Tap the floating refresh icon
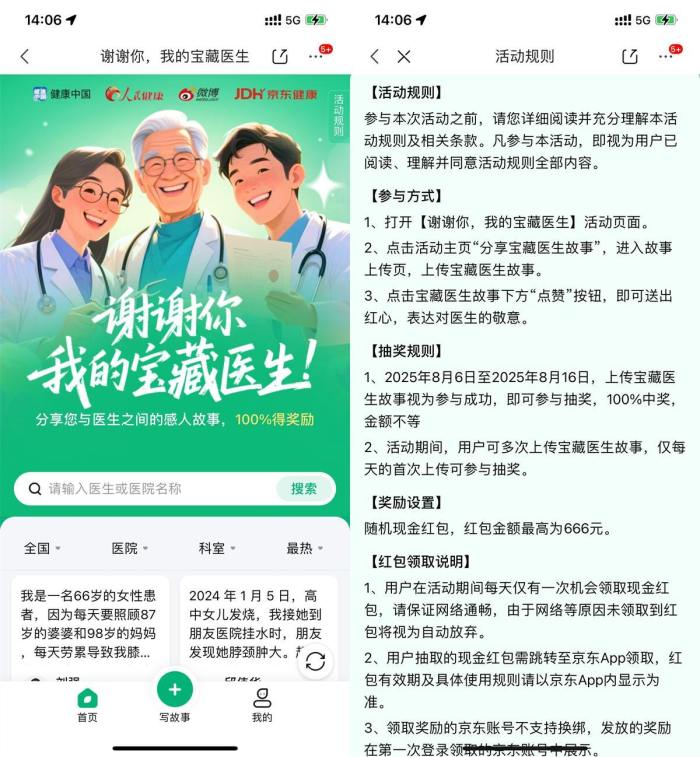This screenshot has width=700, height=757. tap(315, 661)
